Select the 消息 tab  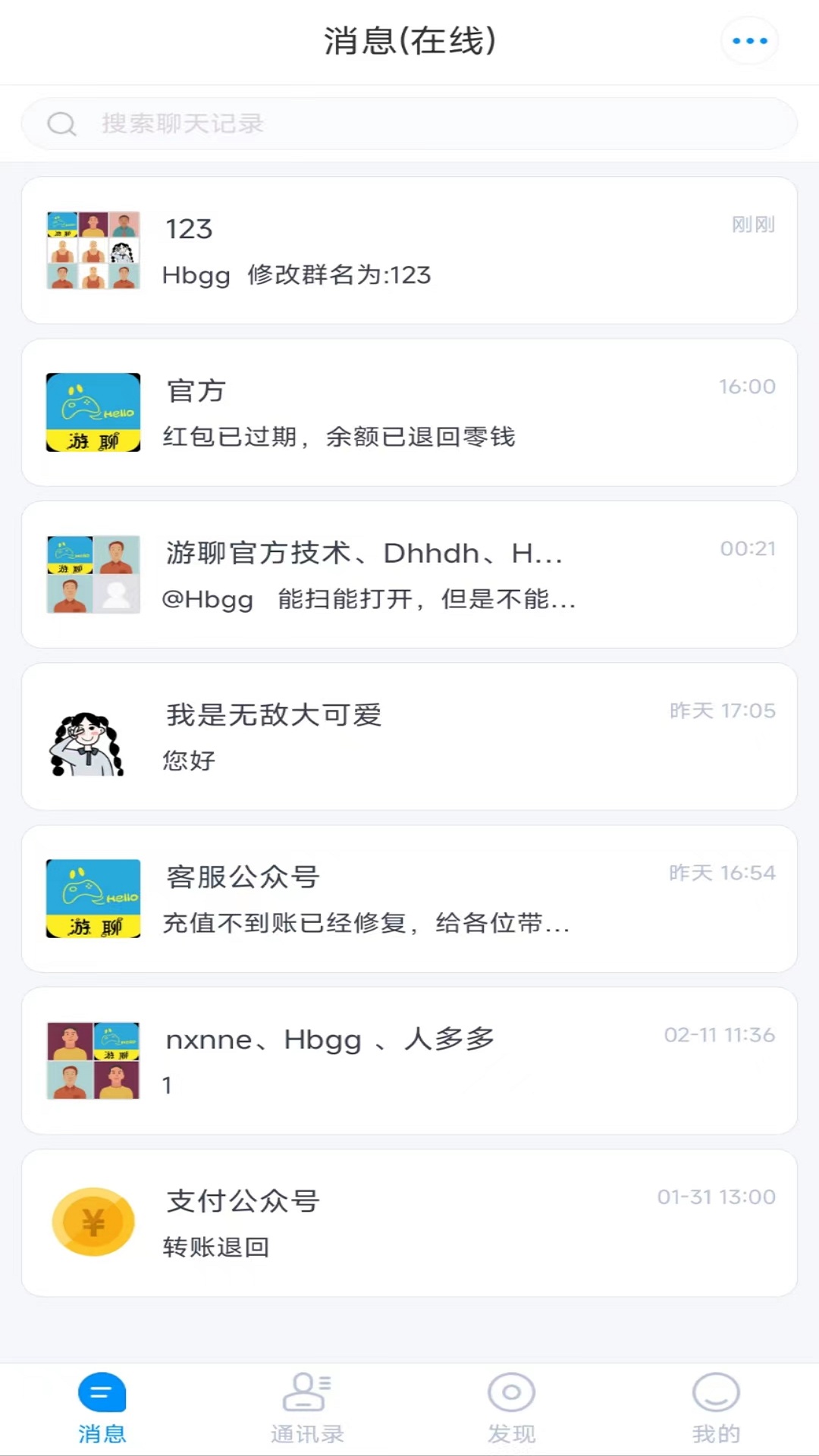point(102,1408)
